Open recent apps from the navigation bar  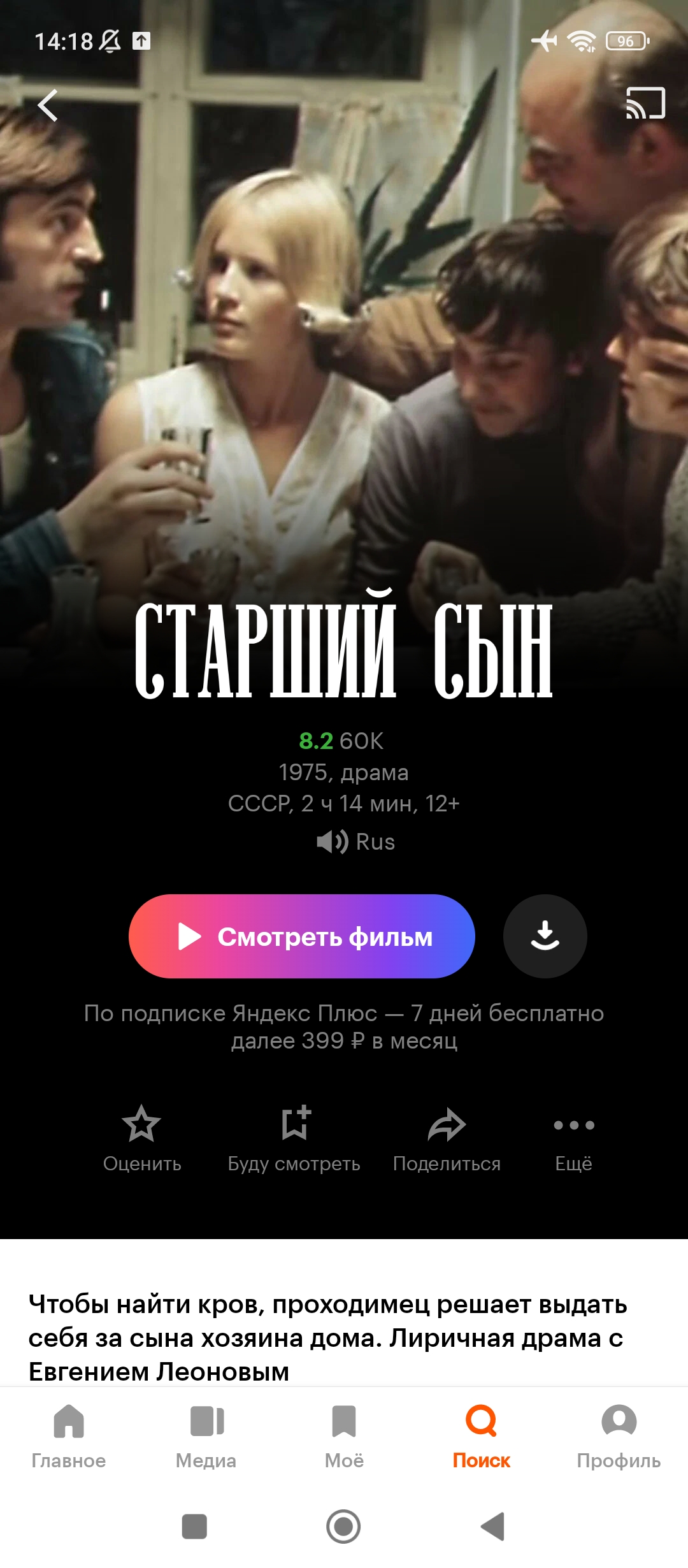[194, 1527]
